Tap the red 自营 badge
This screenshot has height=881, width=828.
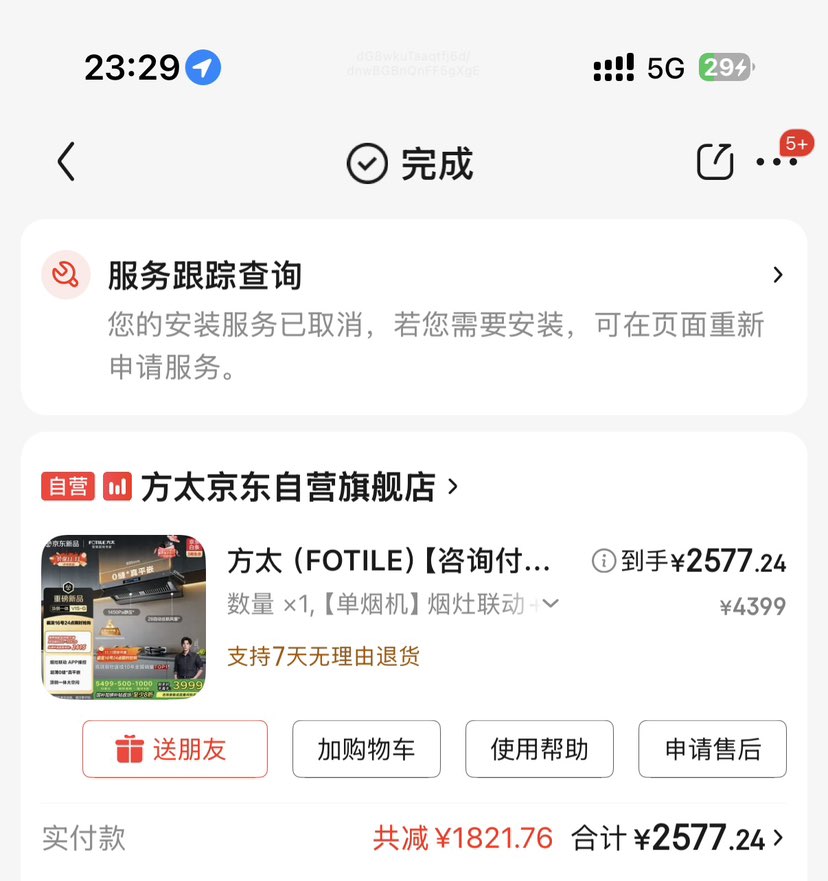(67, 486)
